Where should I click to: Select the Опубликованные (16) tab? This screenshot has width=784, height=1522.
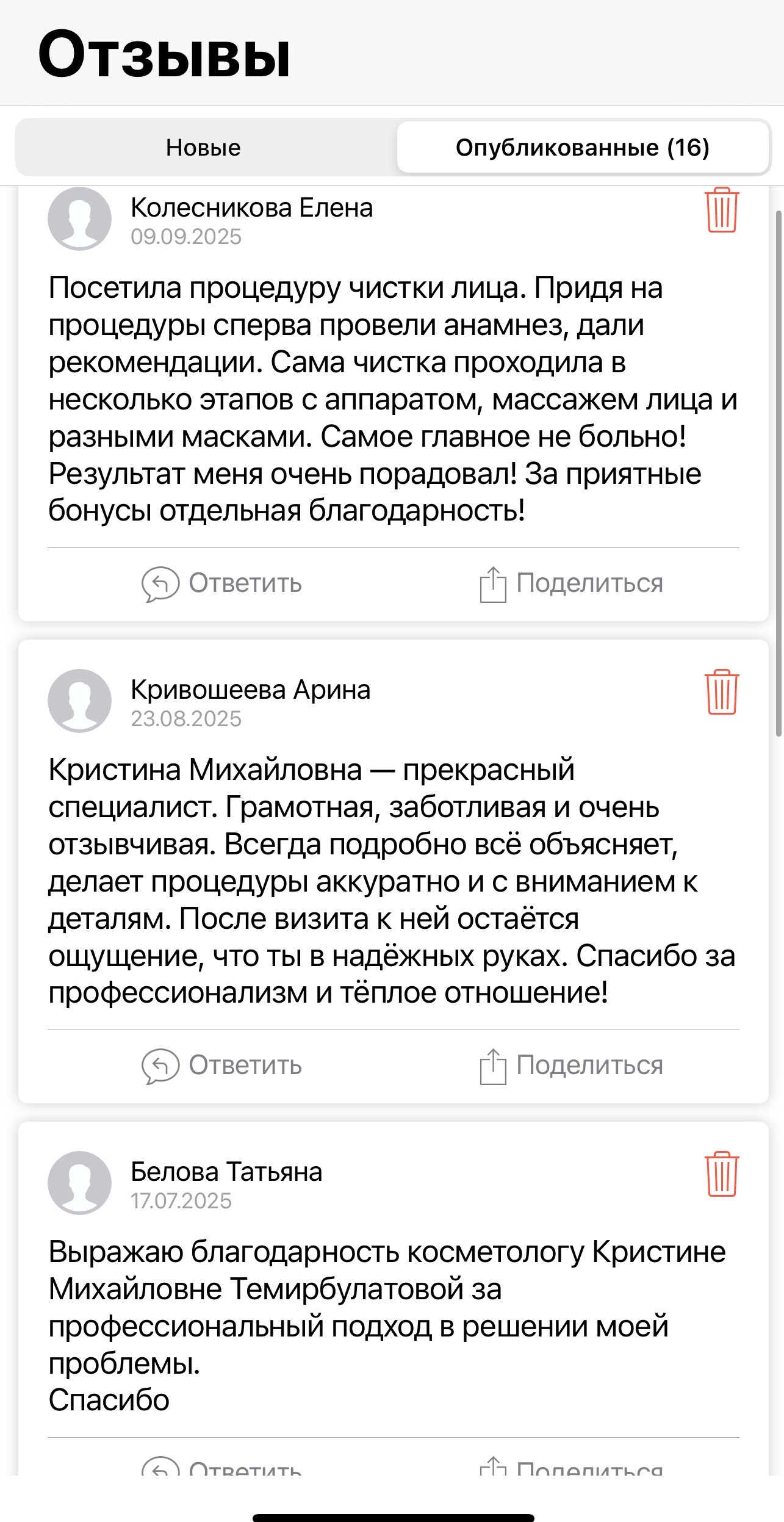click(x=582, y=148)
